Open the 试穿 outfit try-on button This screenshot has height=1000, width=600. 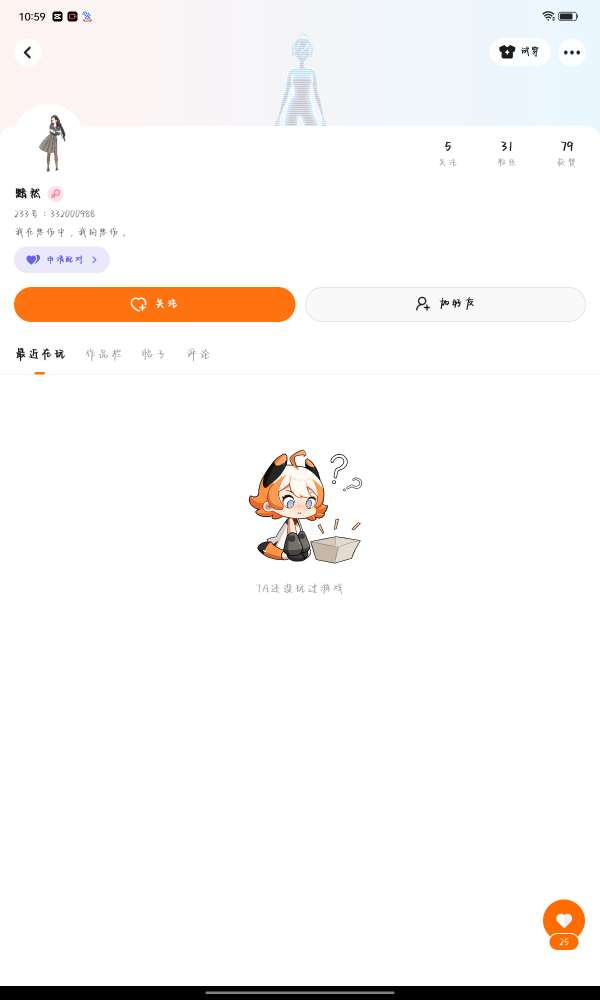tap(520, 52)
